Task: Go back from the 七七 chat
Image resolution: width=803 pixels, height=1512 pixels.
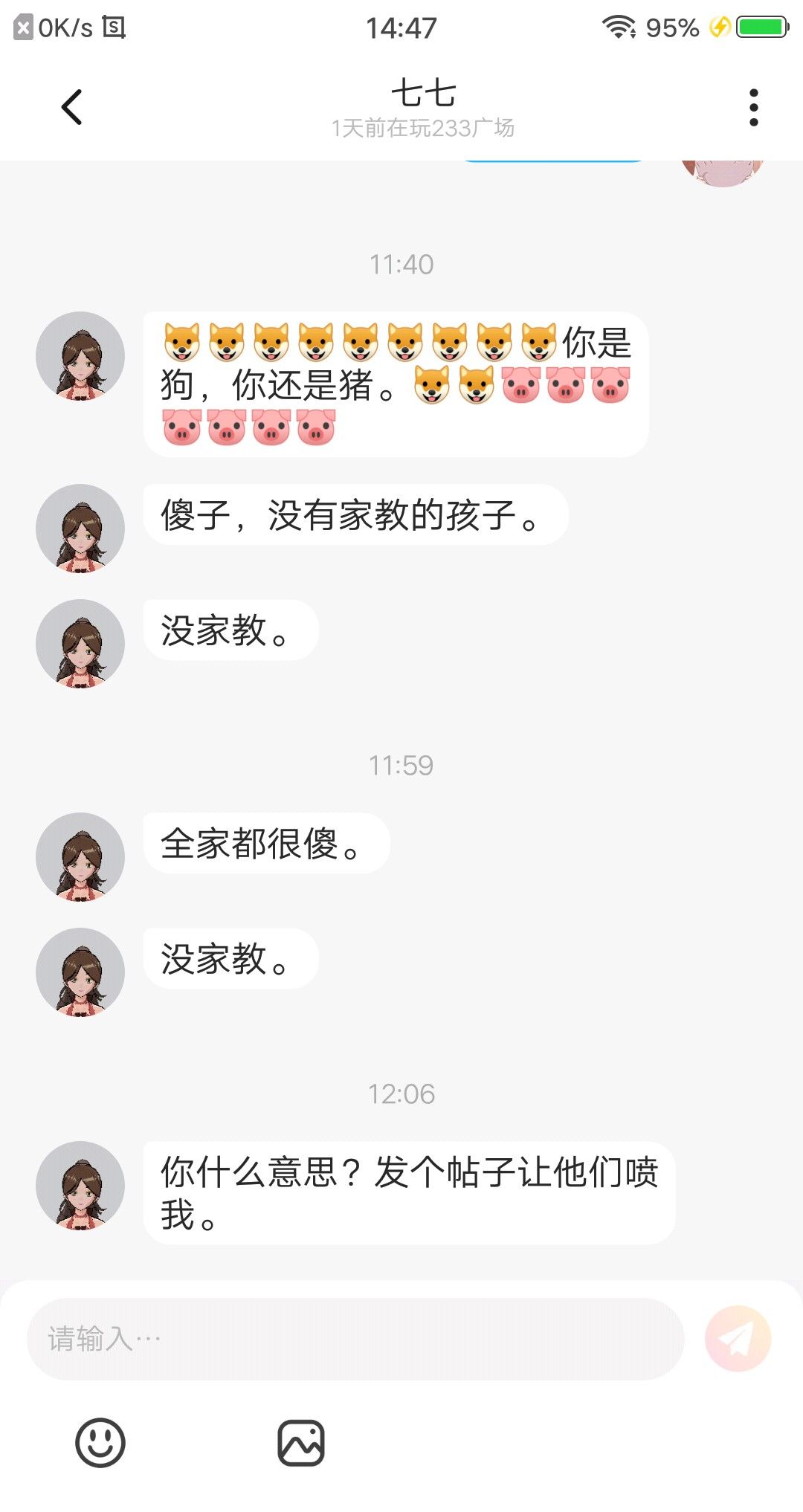Action: (71, 107)
